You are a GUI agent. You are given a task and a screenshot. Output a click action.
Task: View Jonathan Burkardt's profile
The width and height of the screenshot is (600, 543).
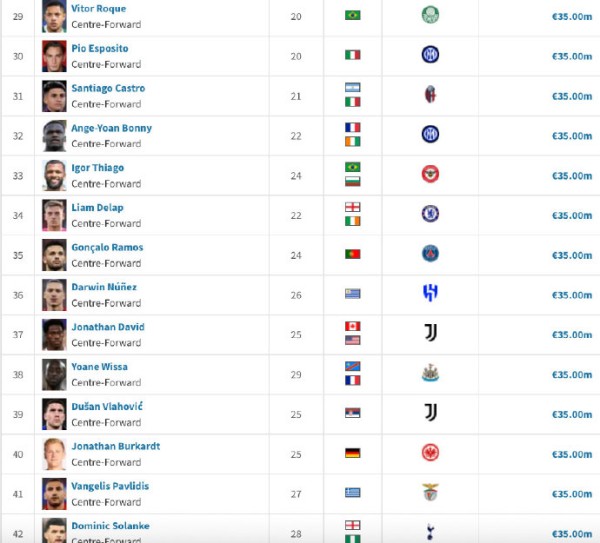(x=115, y=446)
